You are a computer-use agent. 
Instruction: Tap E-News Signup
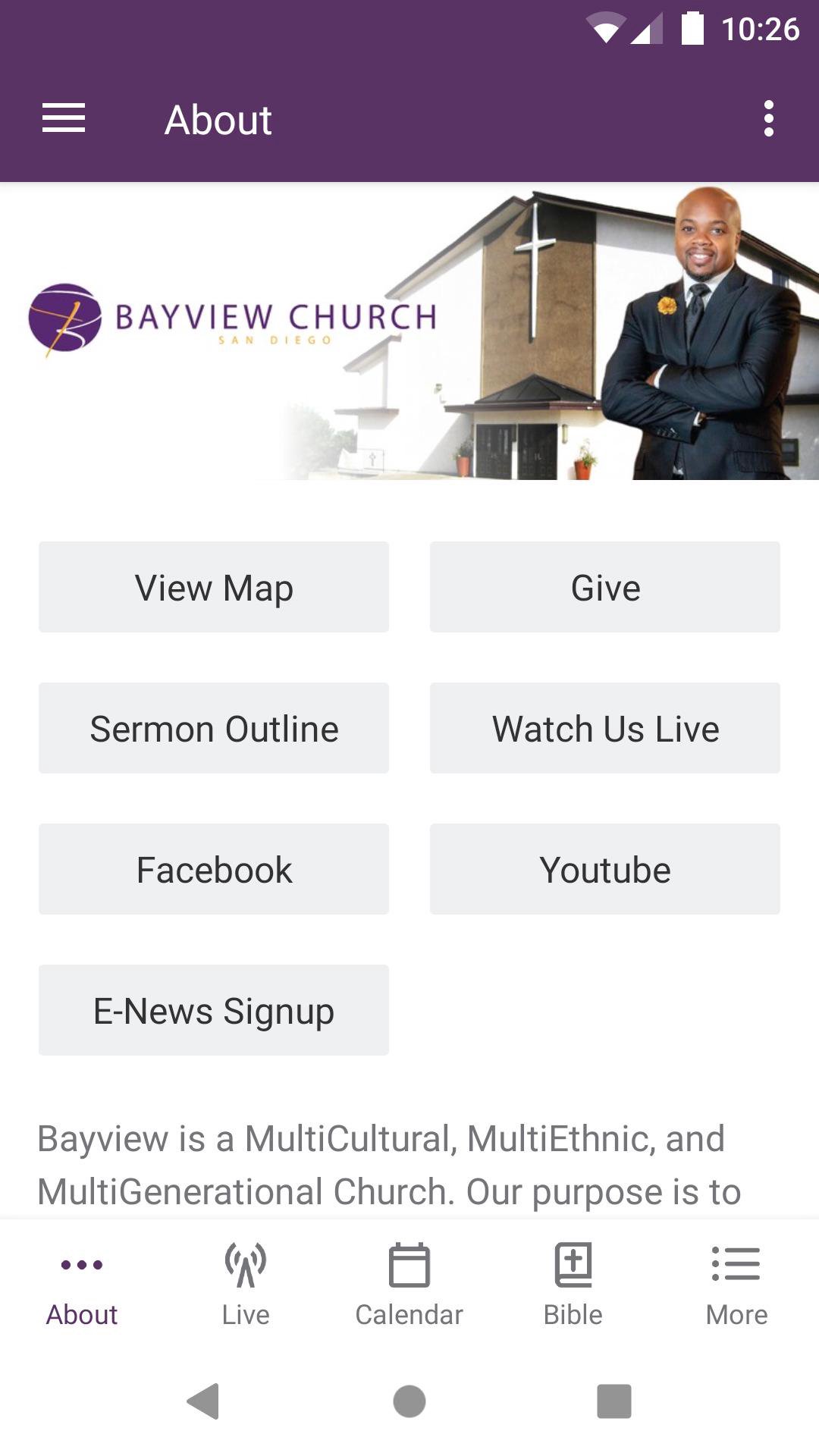click(214, 1010)
